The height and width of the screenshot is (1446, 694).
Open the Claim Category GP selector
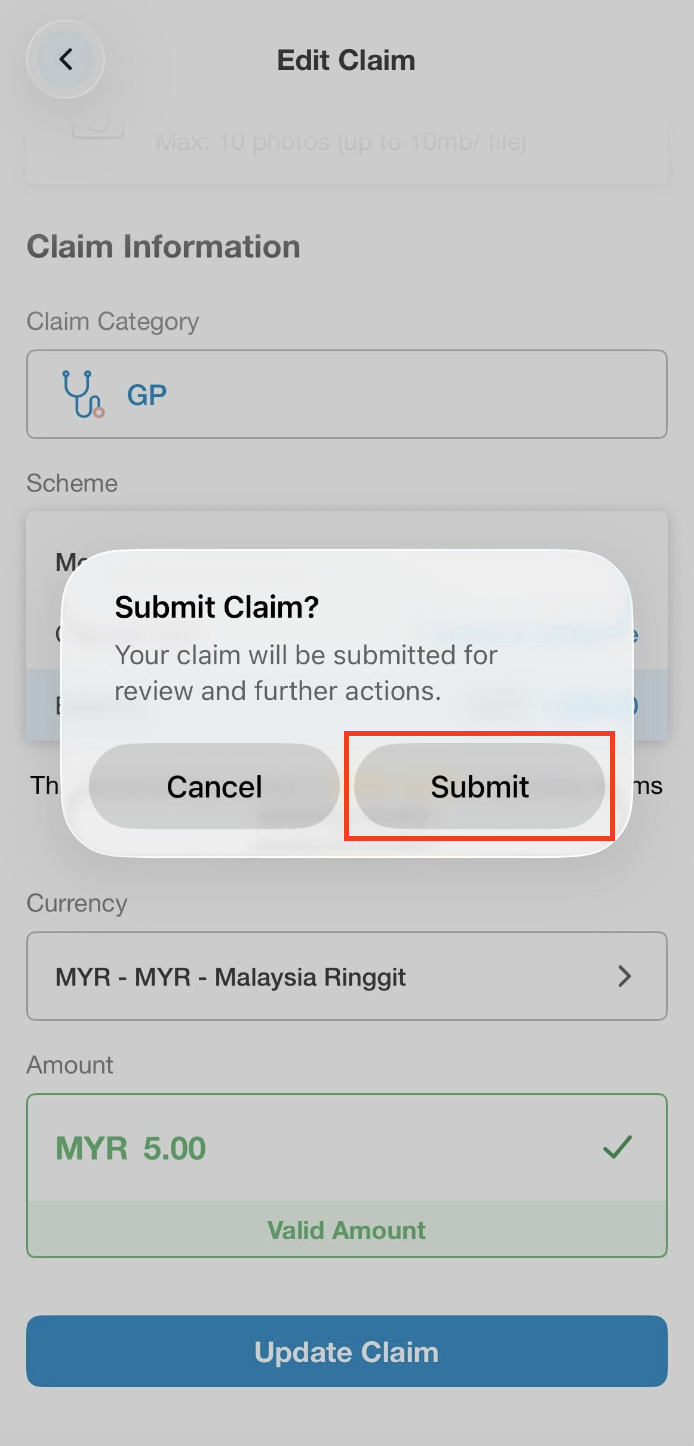tap(346, 394)
